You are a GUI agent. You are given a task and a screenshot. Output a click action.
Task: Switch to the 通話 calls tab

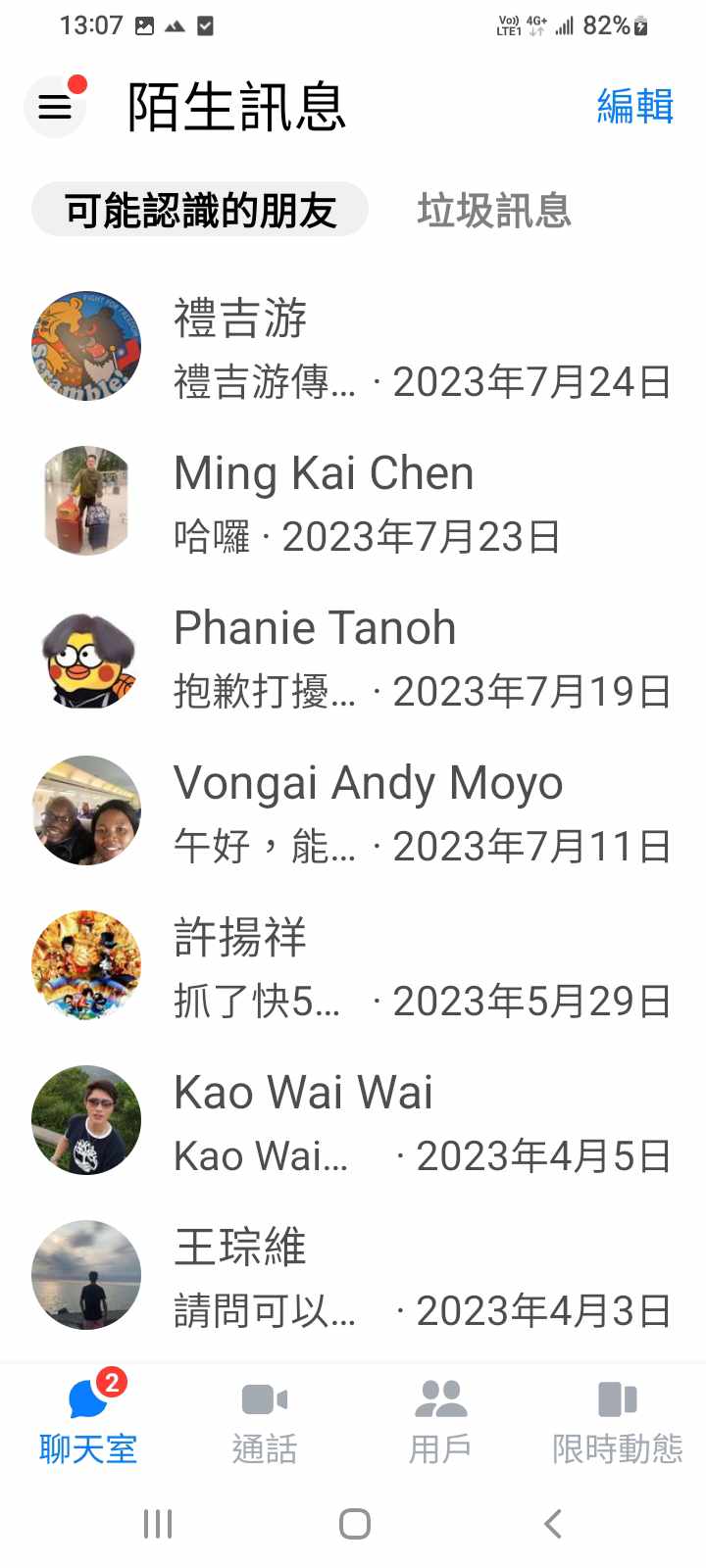click(x=265, y=1421)
